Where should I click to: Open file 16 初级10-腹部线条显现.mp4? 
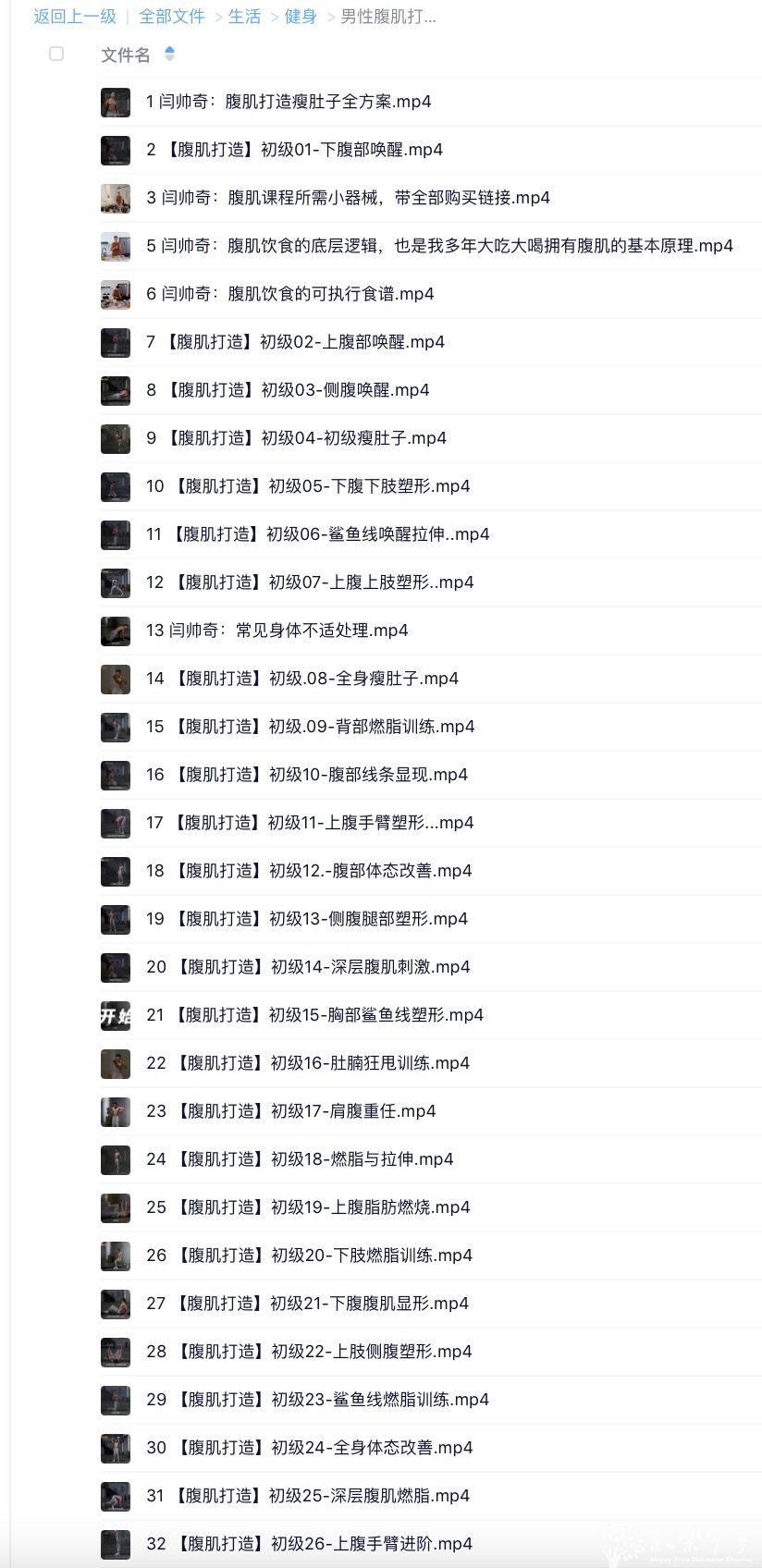(307, 775)
